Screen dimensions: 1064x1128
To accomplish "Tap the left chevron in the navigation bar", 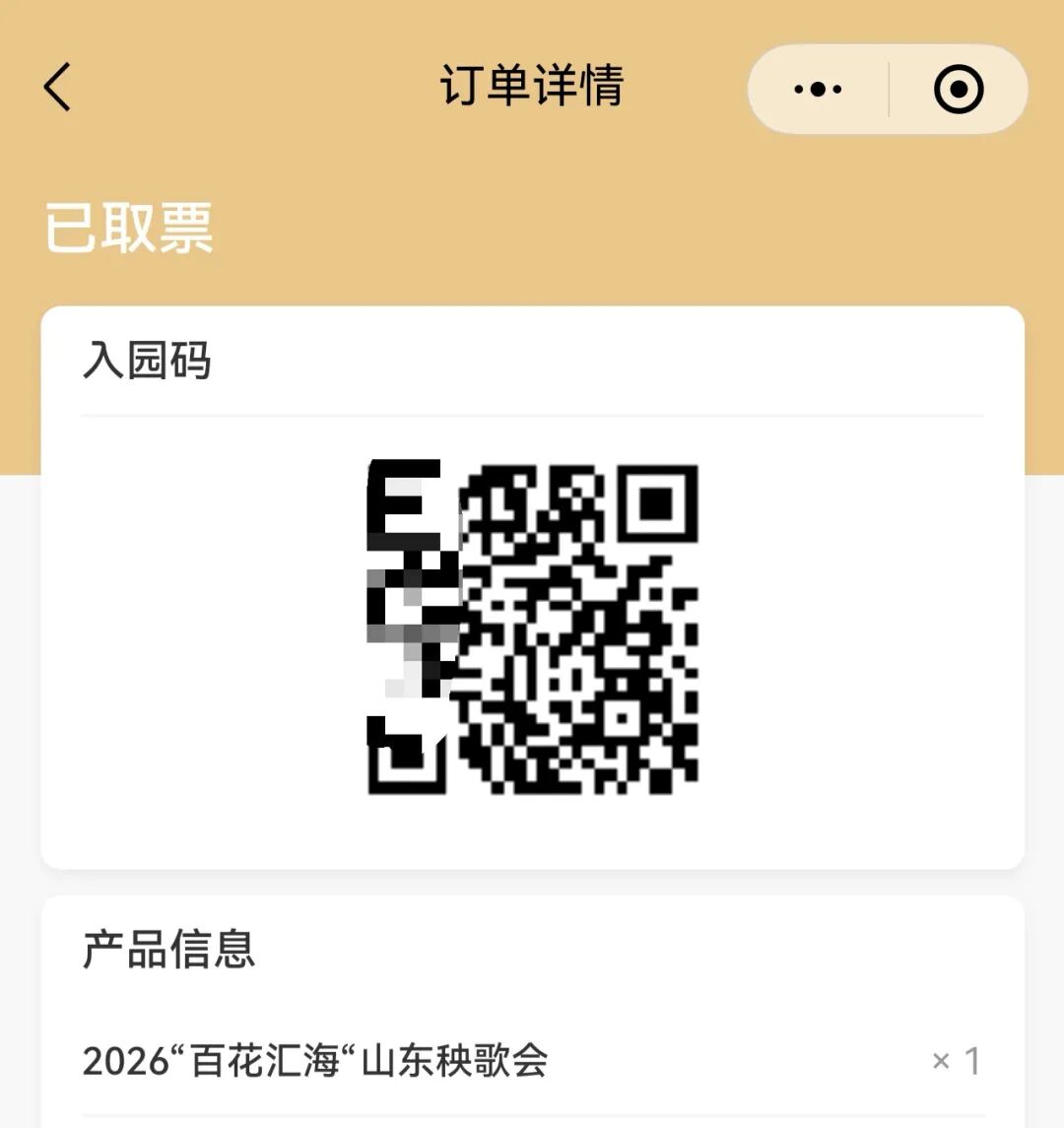I will coord(56,87).
